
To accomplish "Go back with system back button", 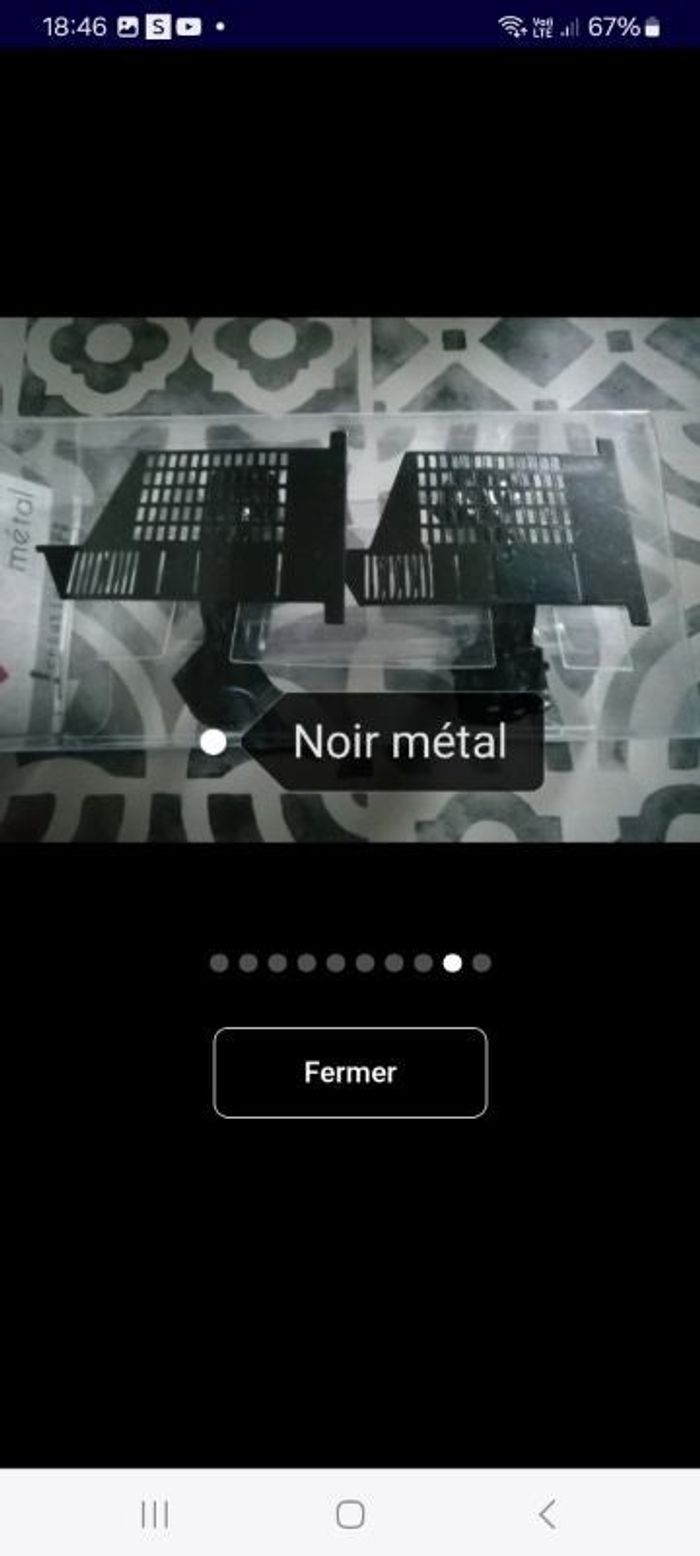I will point(546,1514).
